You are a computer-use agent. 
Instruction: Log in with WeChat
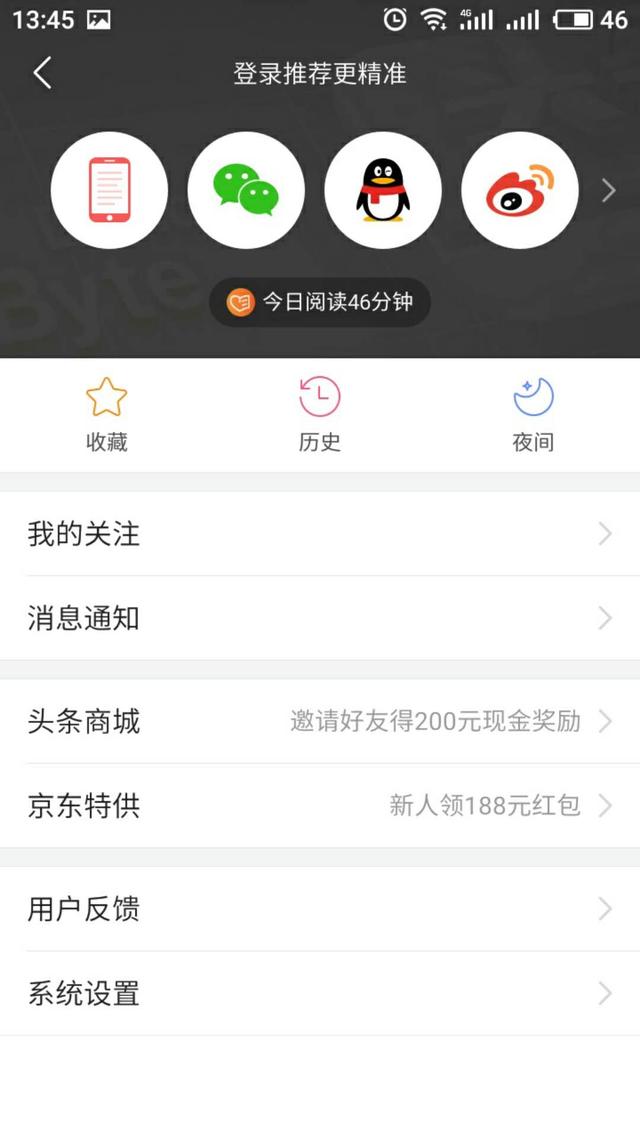pos(246,190)
